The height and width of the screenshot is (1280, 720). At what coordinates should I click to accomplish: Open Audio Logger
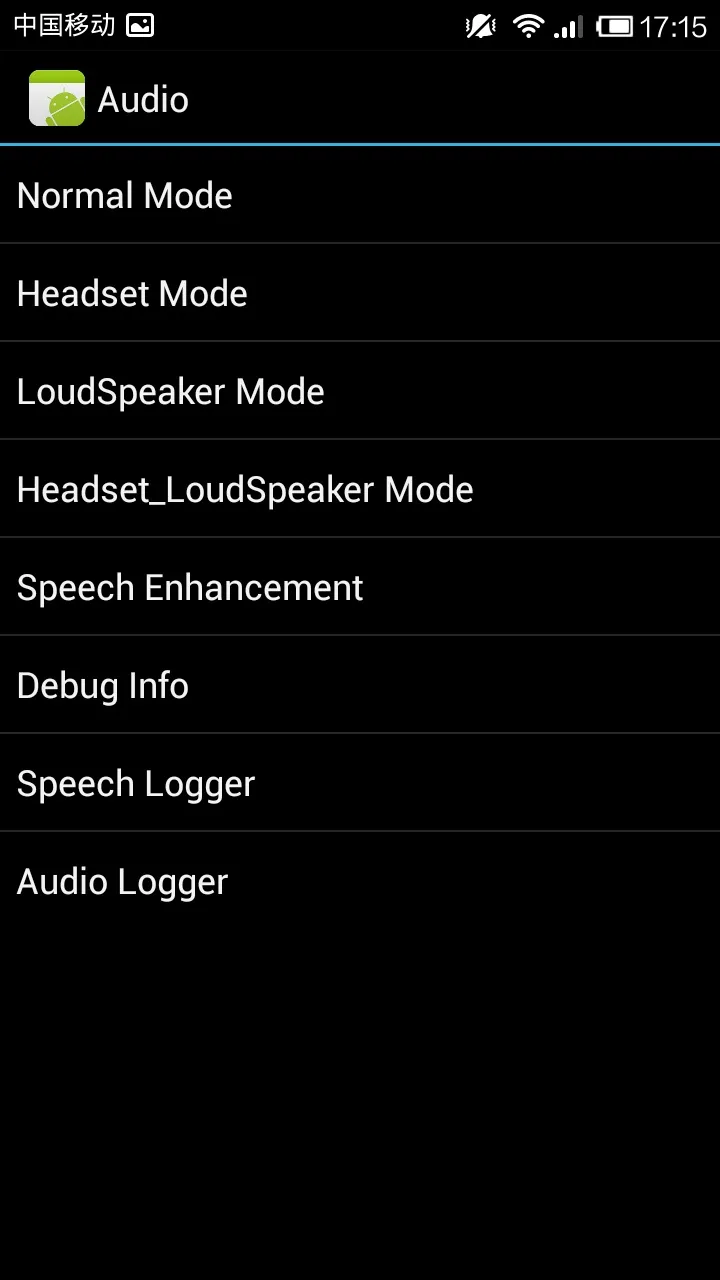tap(360, 881)
